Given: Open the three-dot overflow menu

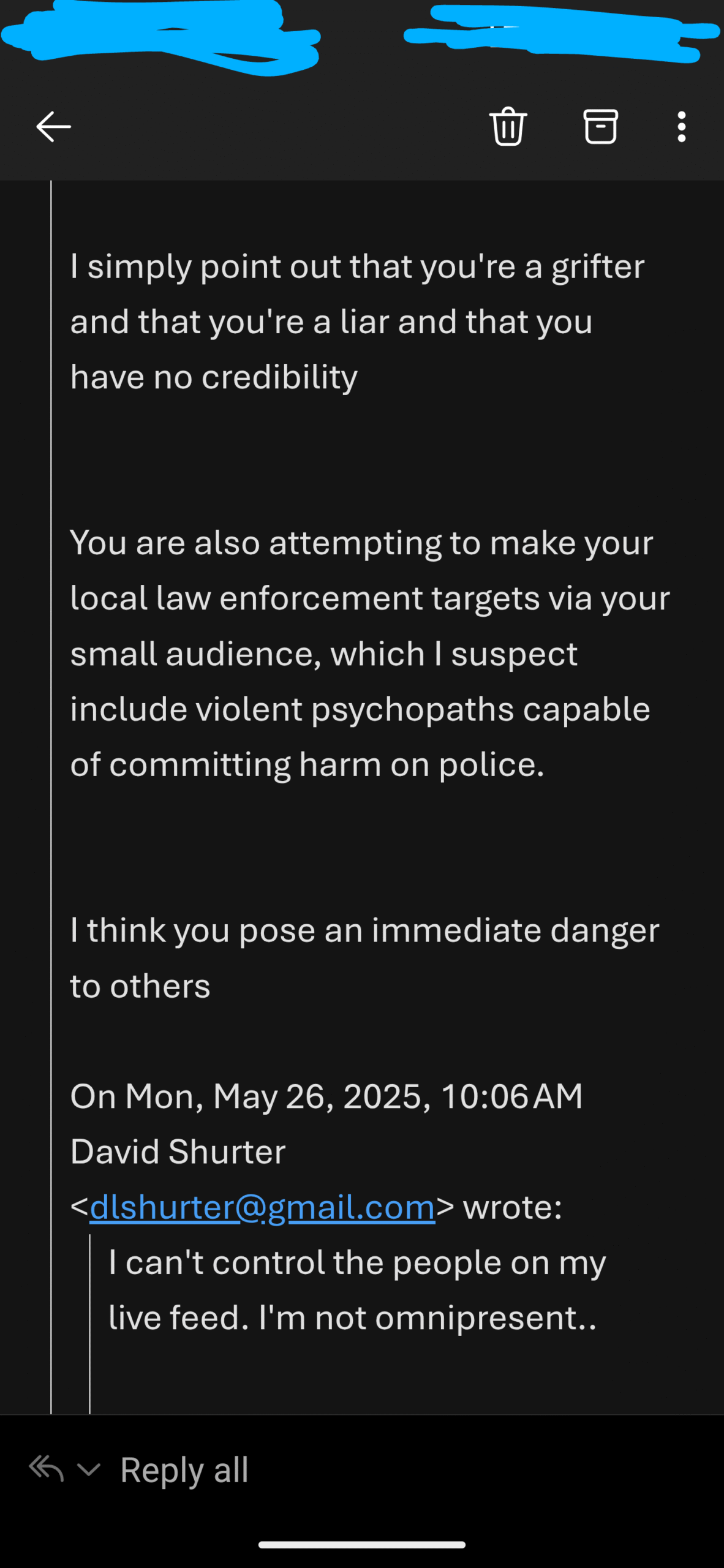Looking at the screenshot, I should point(681,127).
